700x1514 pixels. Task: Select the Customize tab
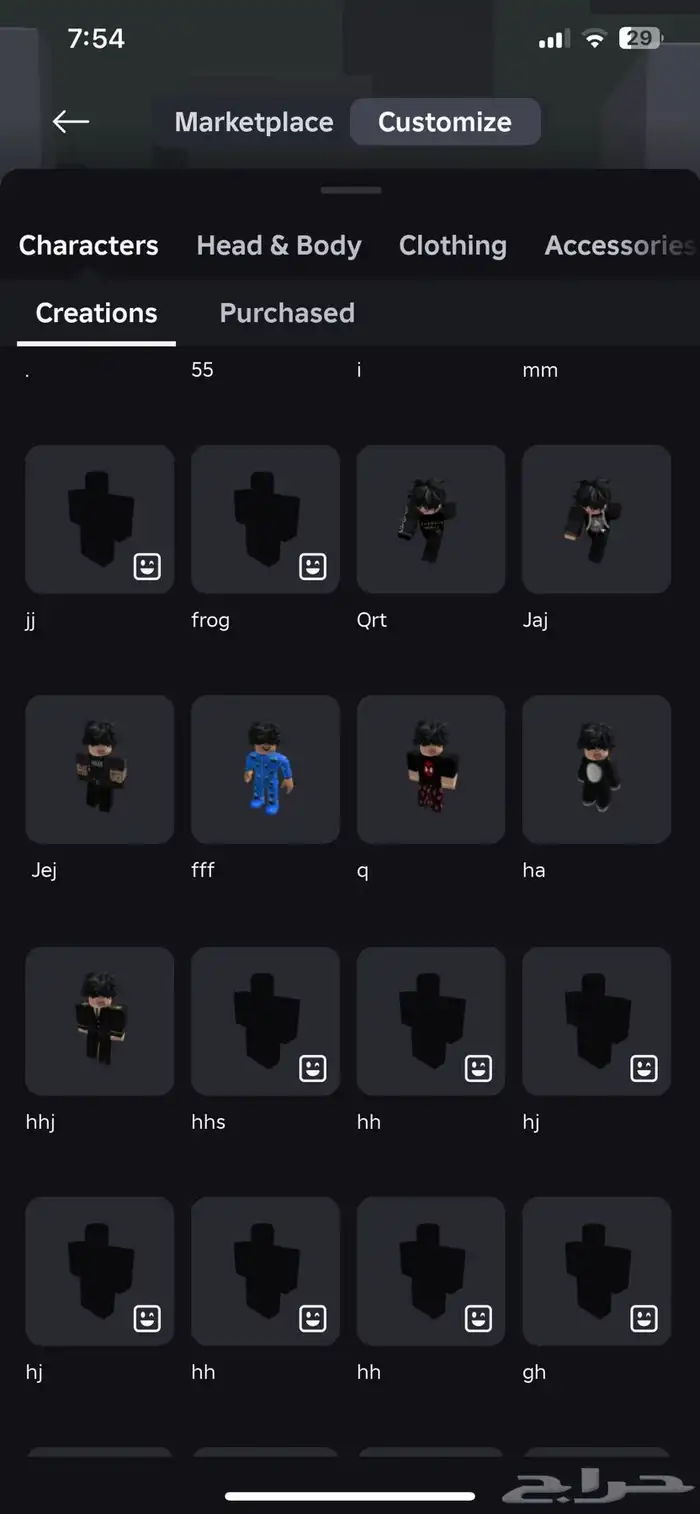tap(445, 122)
